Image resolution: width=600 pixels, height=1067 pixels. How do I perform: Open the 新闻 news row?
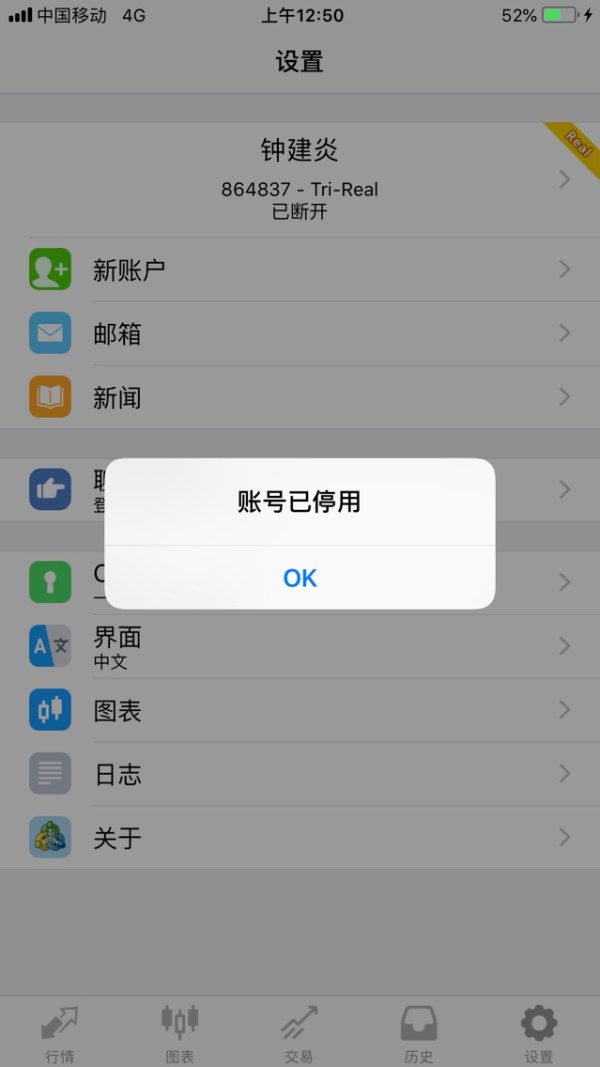point(299,398)
